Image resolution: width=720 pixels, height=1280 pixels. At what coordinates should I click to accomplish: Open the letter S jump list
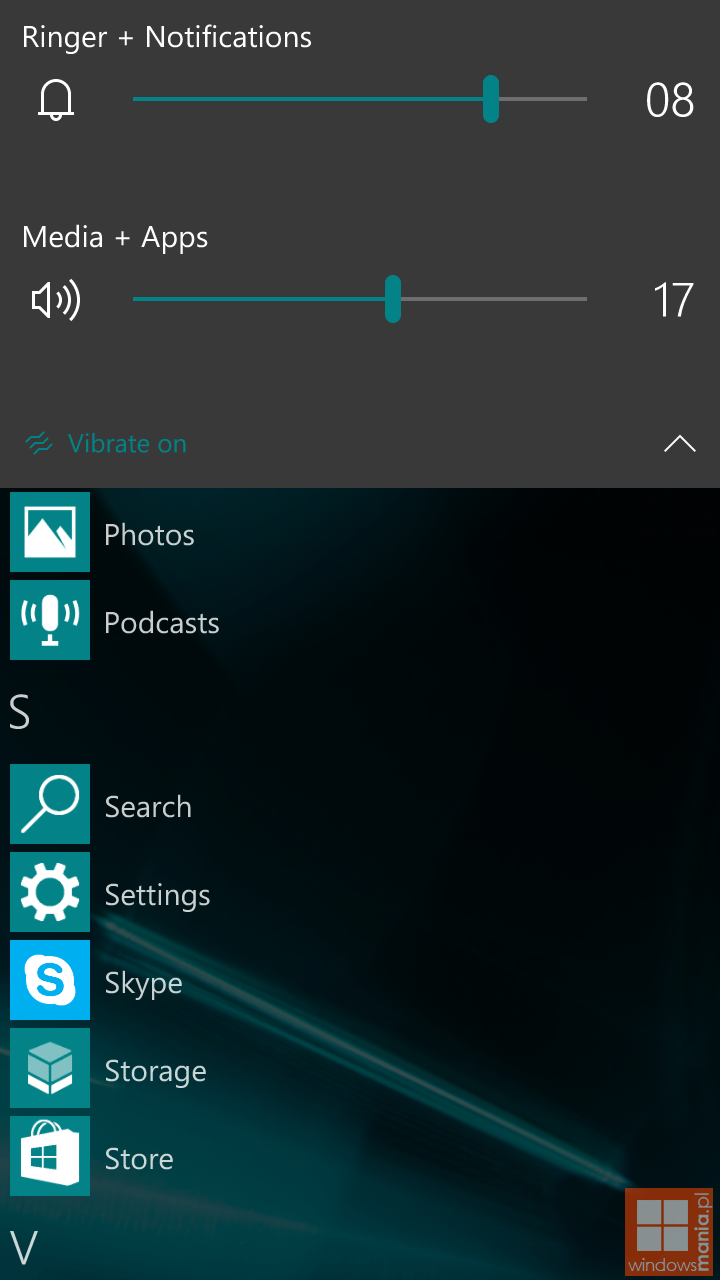click(x=20, y=712)
